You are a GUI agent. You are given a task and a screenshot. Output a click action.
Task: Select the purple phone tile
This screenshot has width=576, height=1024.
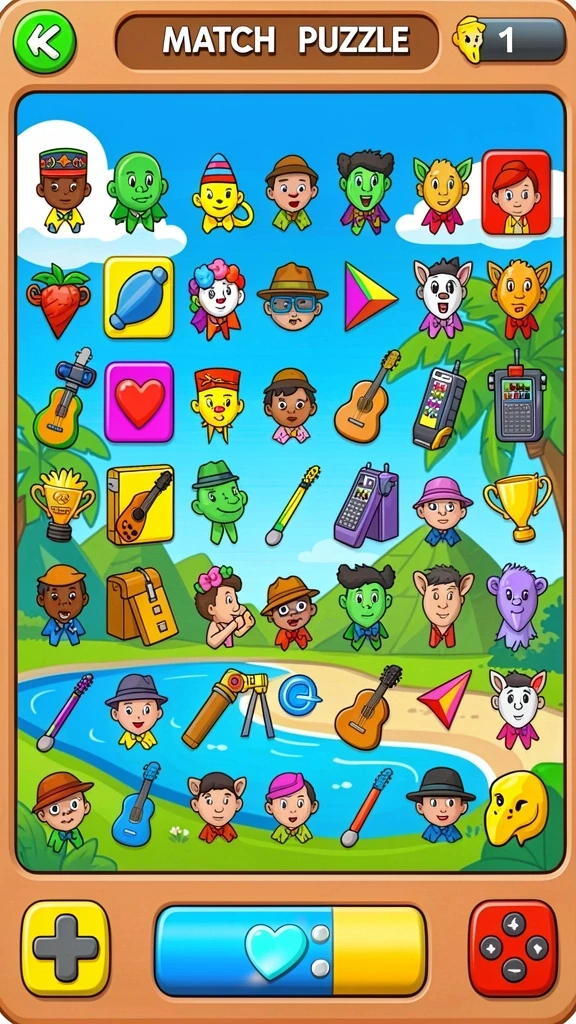366,504
